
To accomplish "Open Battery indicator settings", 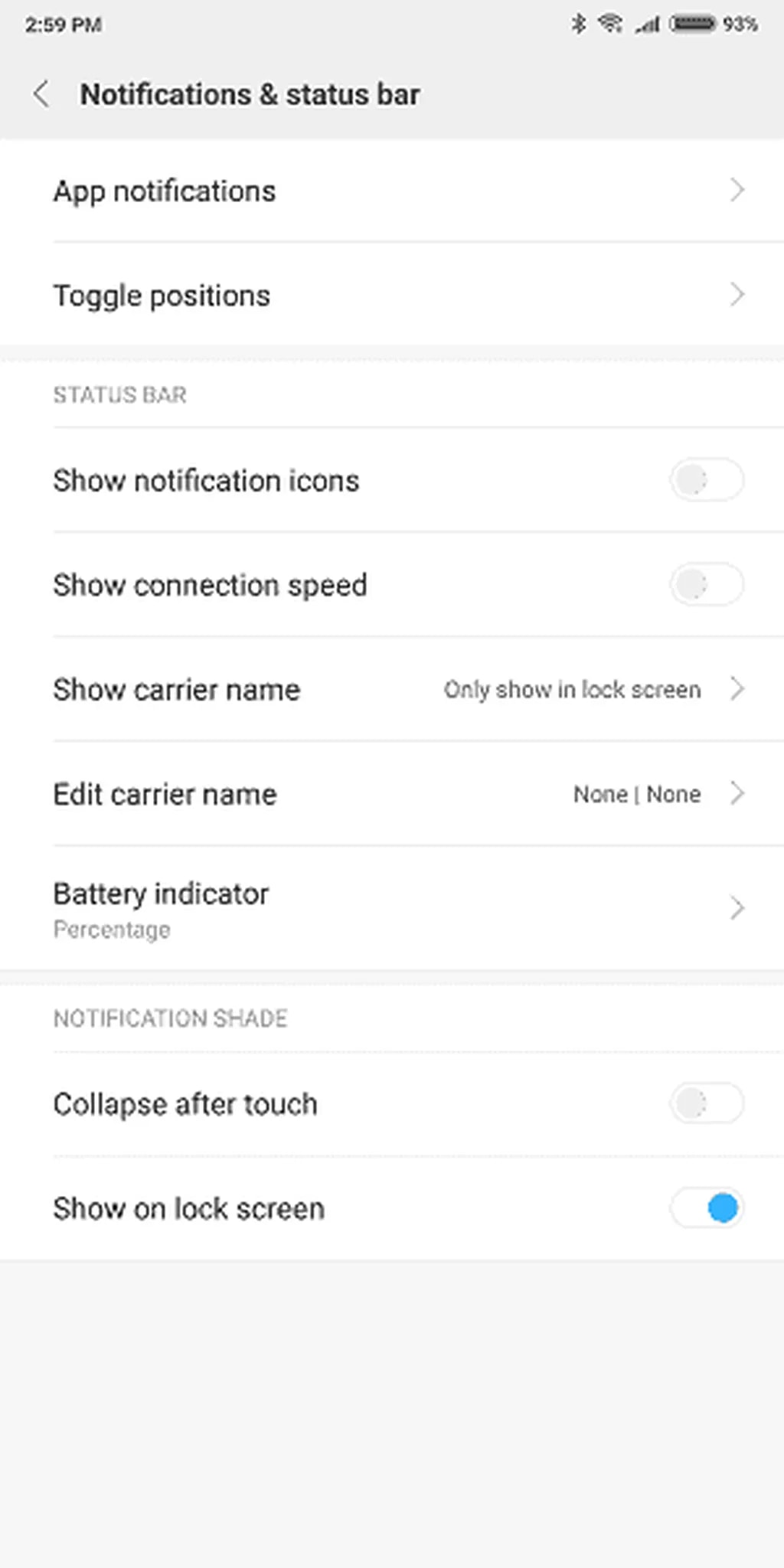I will 392,909.
